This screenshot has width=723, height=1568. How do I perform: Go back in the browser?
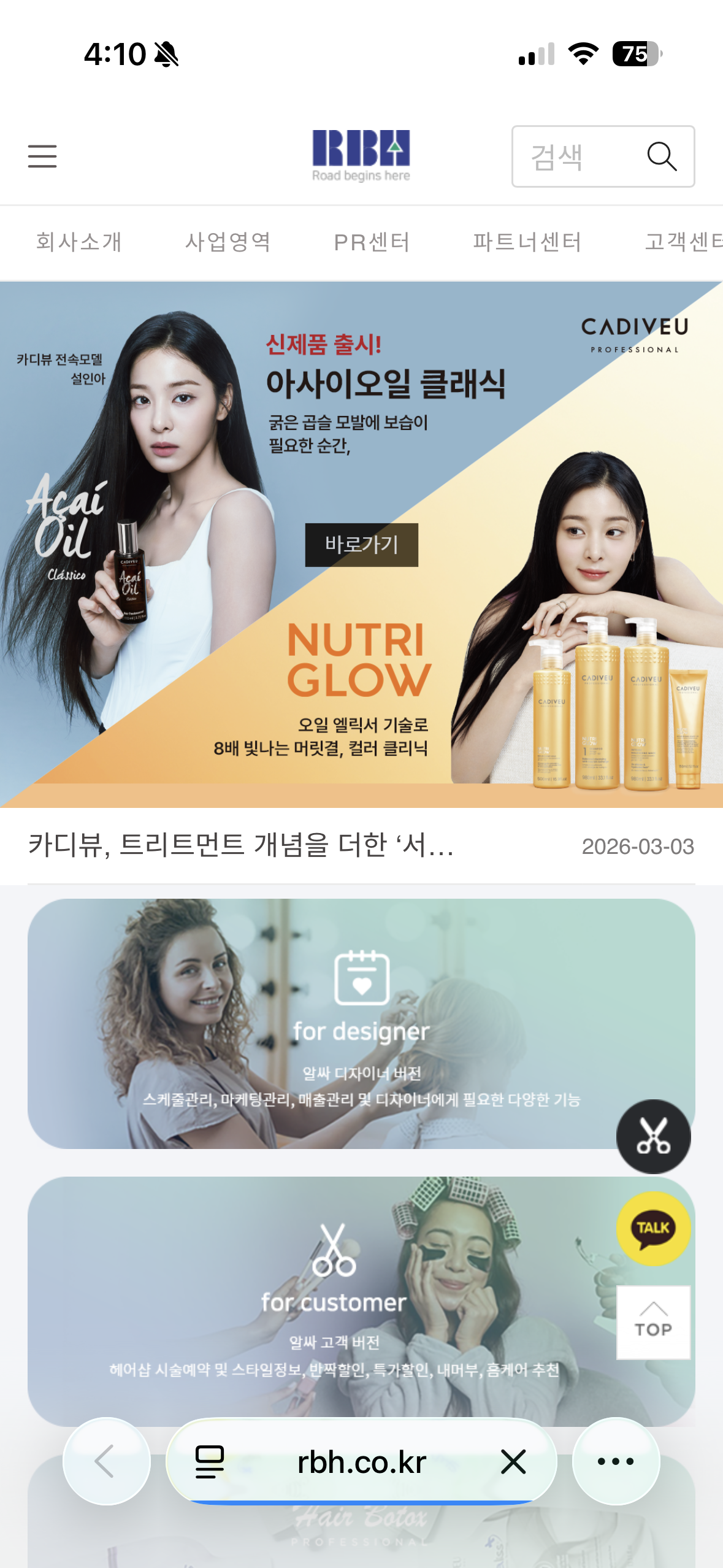tap(106, 1461)
